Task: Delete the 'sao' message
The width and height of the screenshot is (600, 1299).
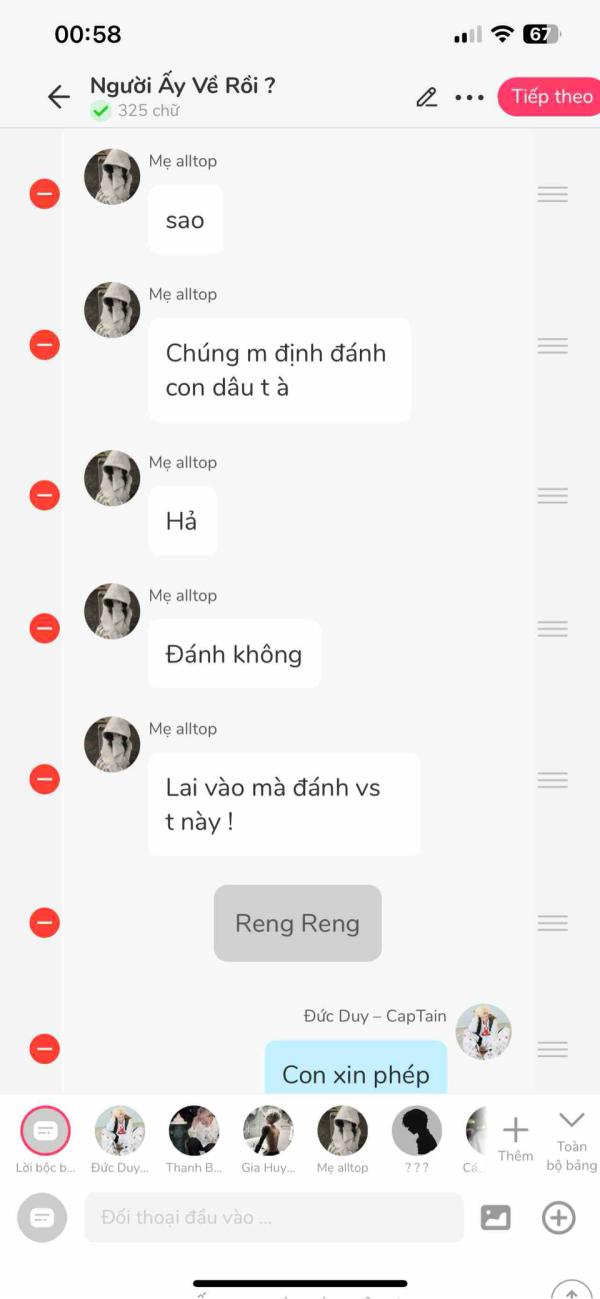Action: pos(44,194)
